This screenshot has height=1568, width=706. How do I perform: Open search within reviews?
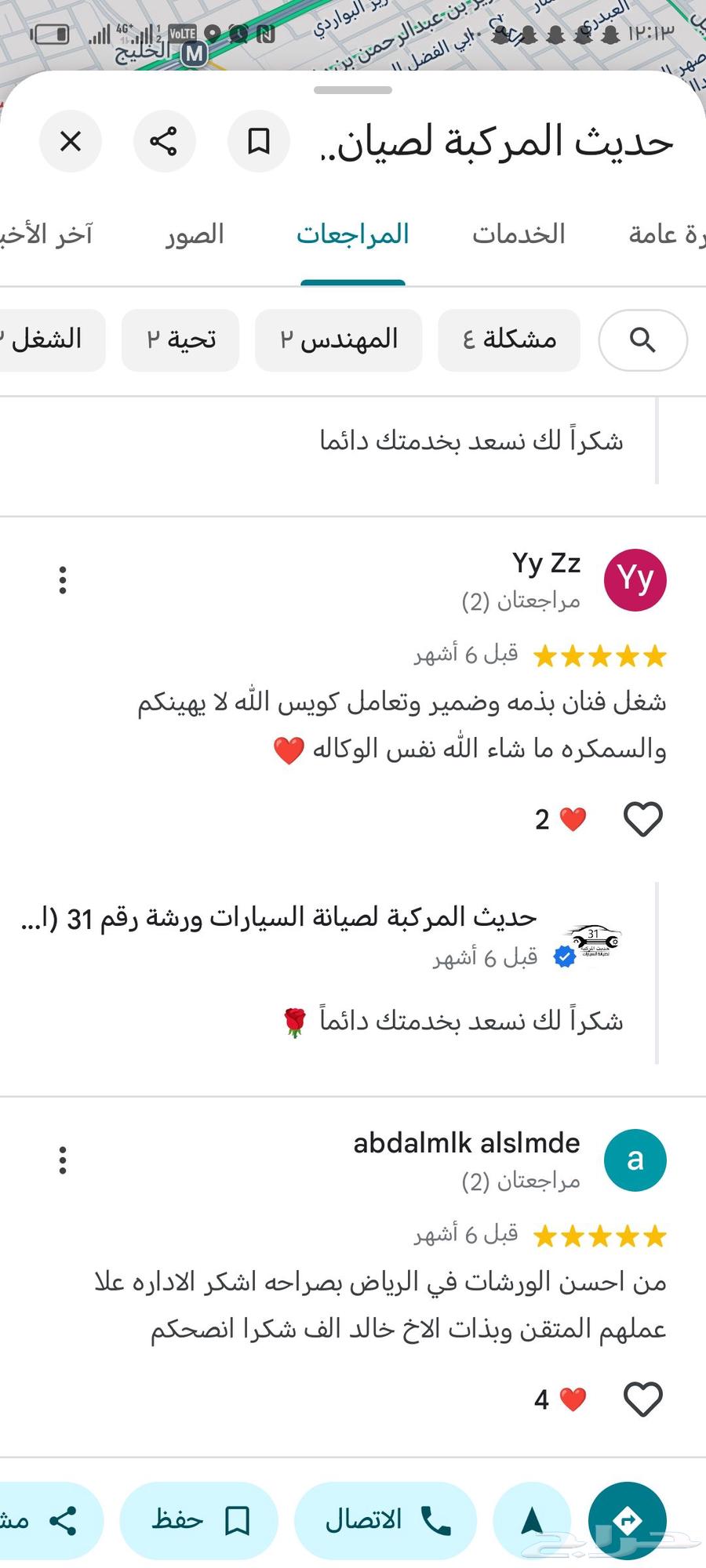(x=642, y=340)
